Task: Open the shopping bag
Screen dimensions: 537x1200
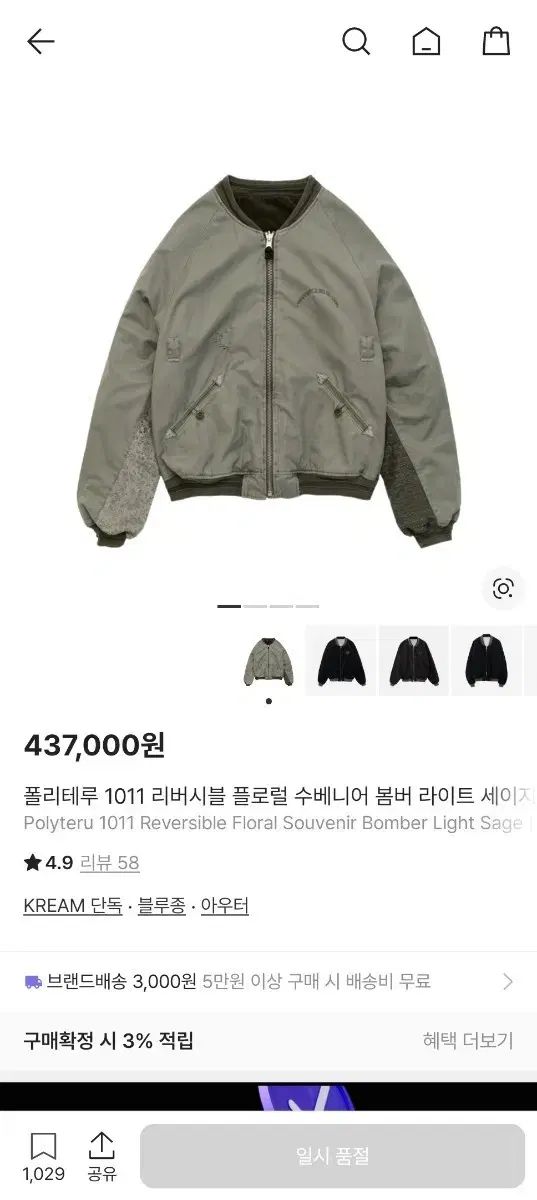Action: 496,41
